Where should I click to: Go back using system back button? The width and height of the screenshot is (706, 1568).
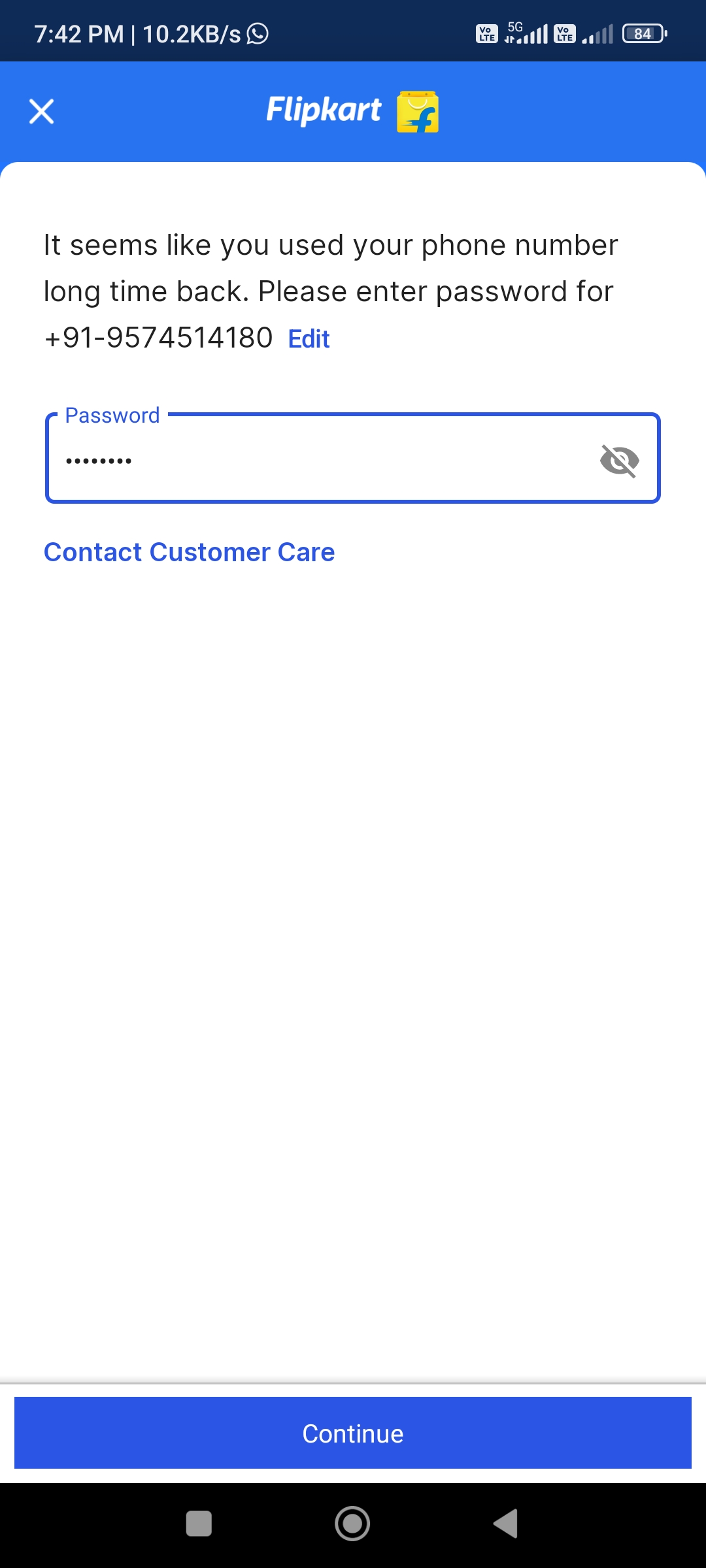coord(505,1524)
